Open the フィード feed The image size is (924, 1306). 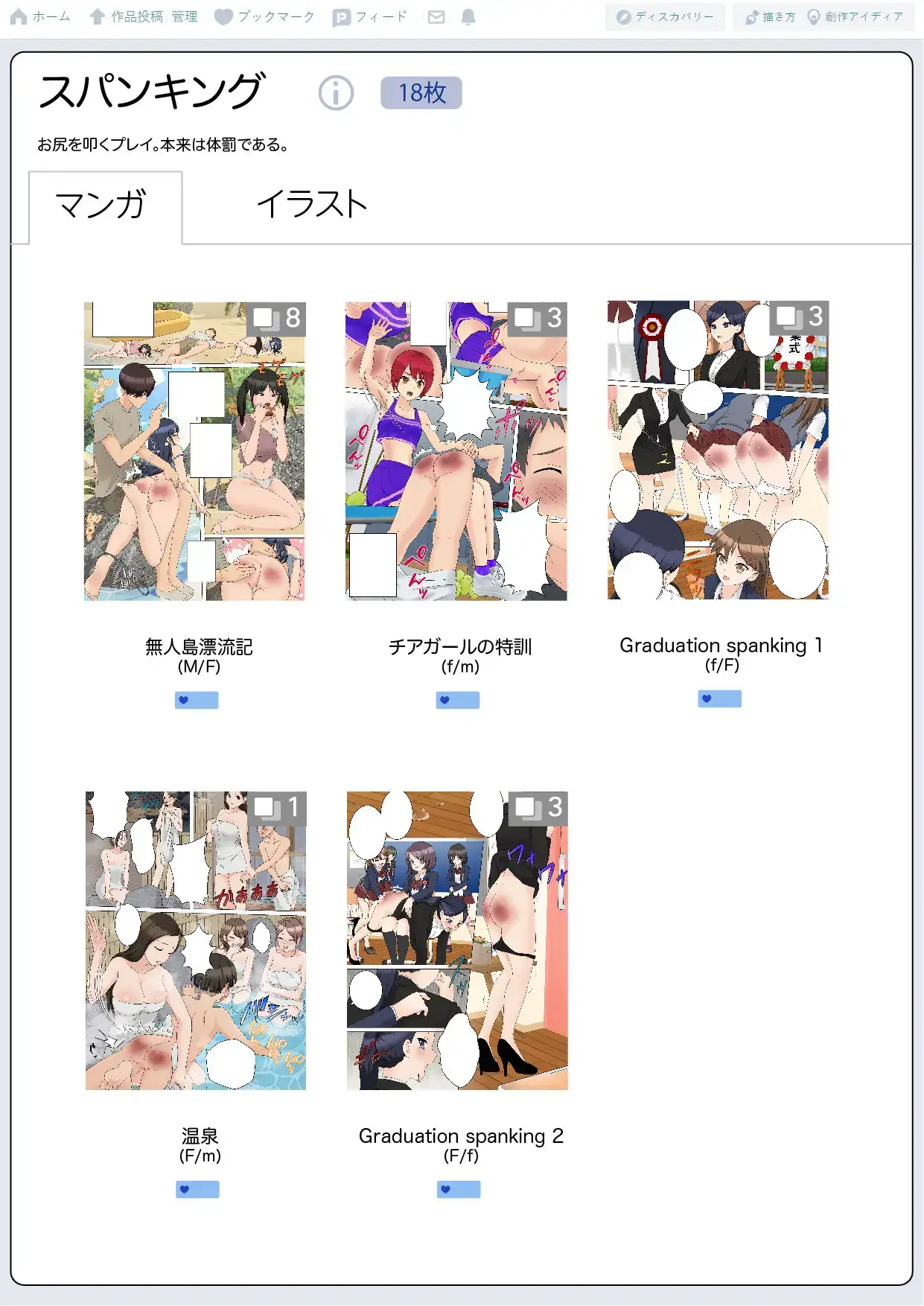tap(370, 16)
